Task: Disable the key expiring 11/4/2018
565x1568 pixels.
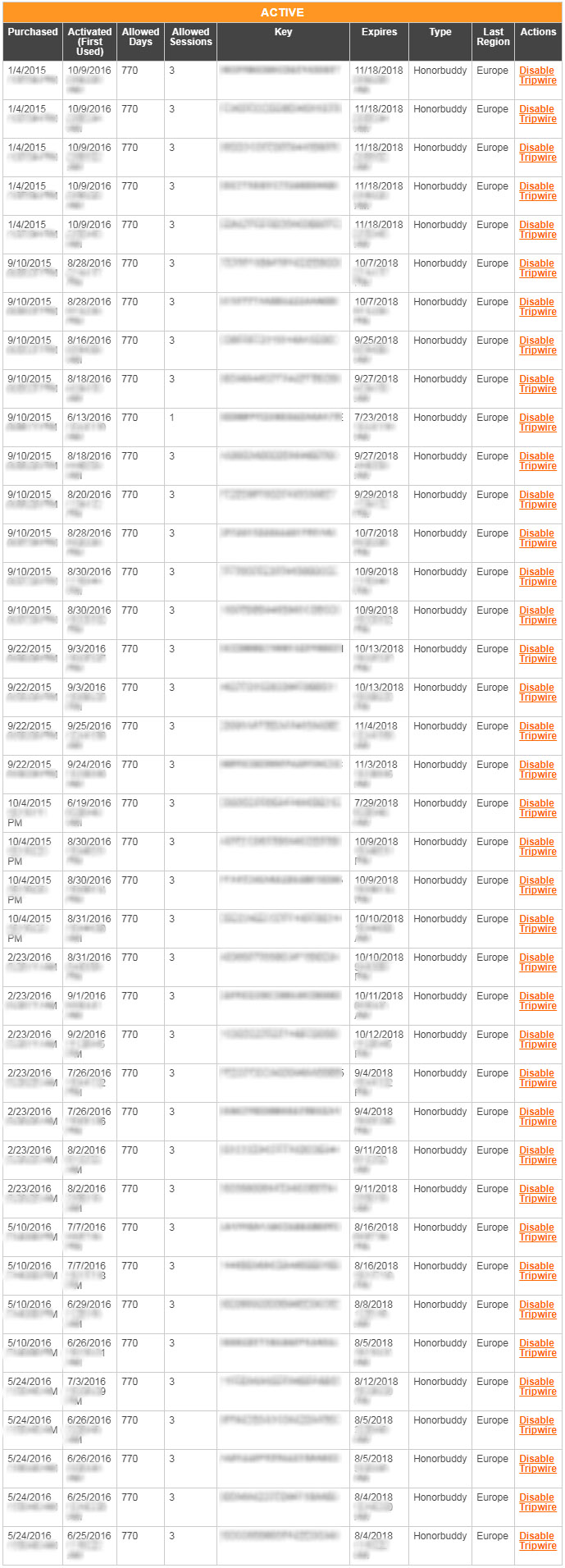Action: click(x=536, y=726)
